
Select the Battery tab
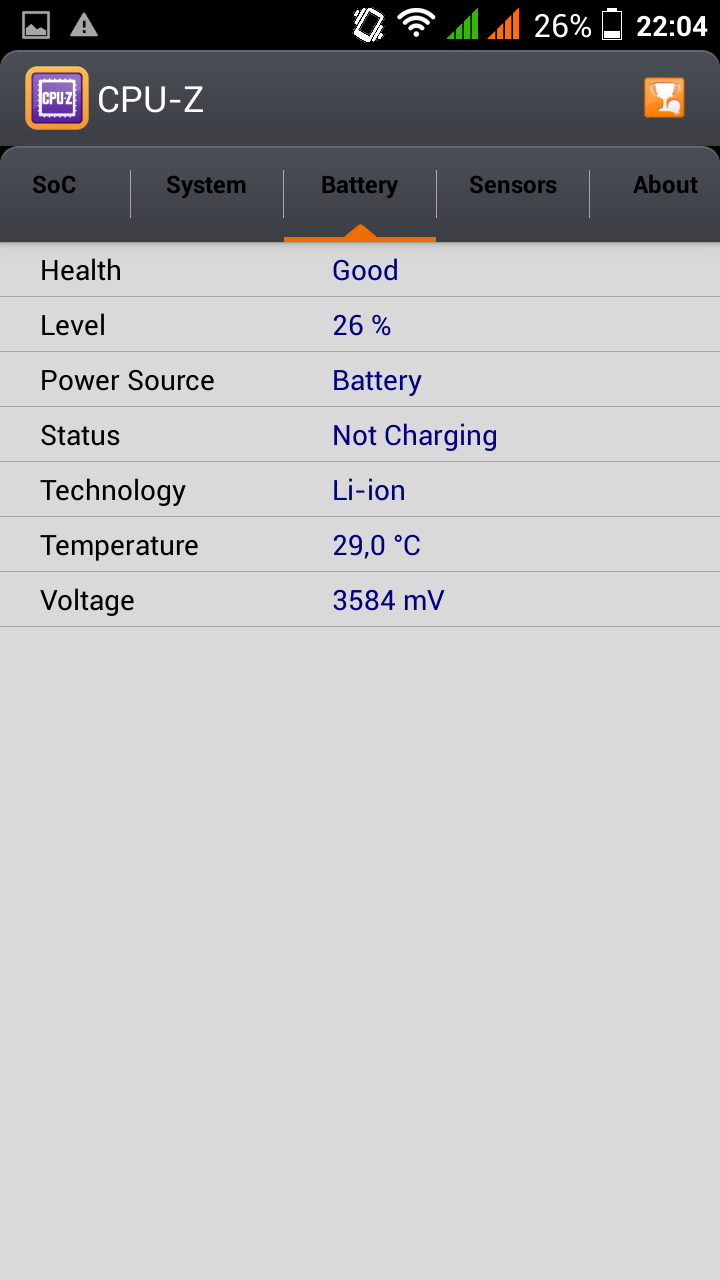(x=359, y=186)
